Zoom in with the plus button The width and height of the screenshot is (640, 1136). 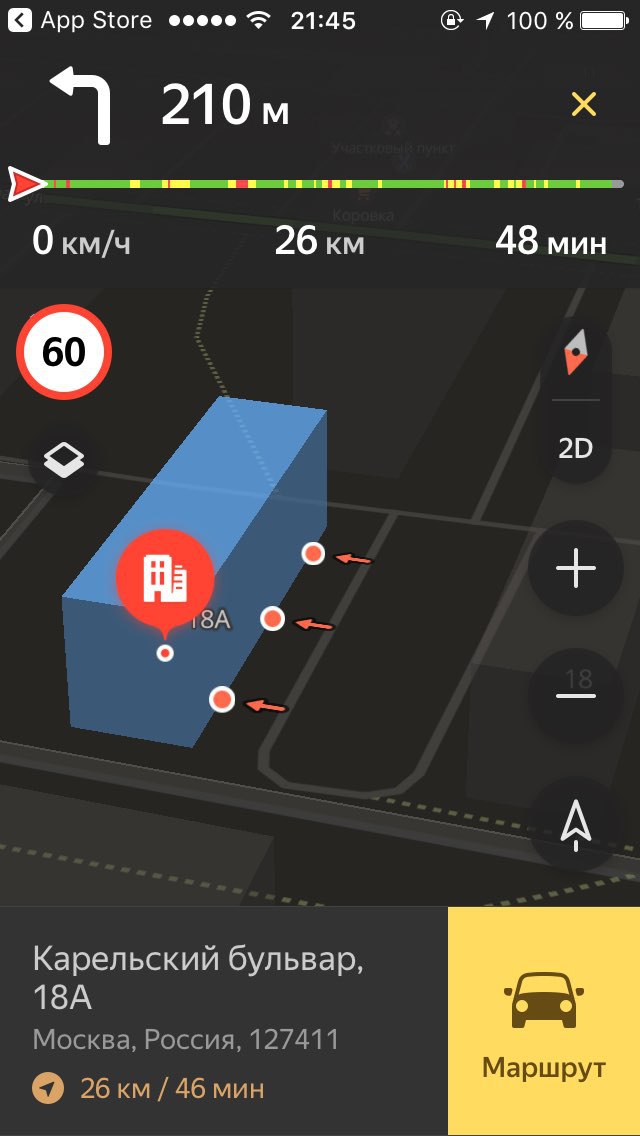(576, 568)
